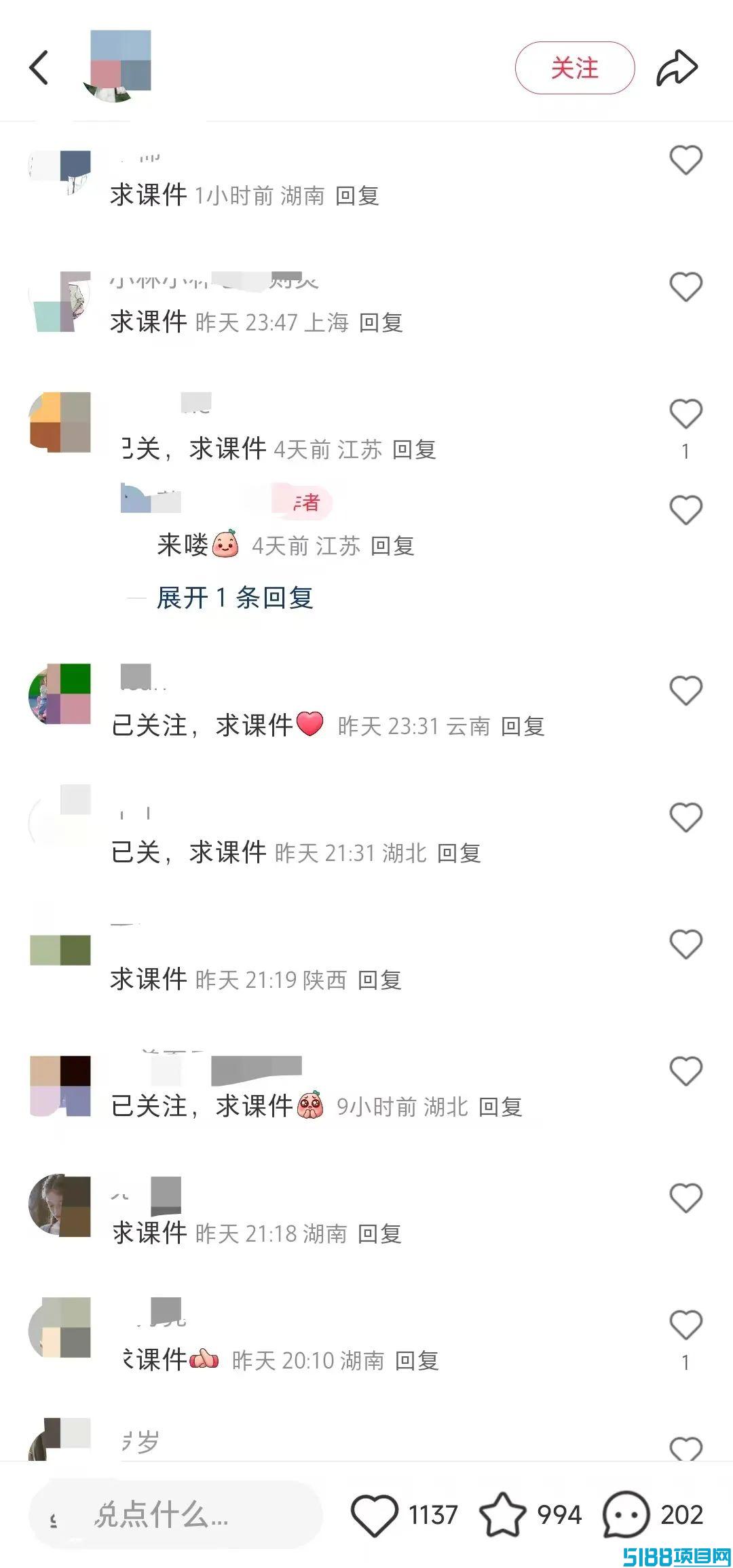The height and width of the screenshot is (1568, 733).
Task: Open the post author's avatar profile
Action: click(x=116, y=67)
